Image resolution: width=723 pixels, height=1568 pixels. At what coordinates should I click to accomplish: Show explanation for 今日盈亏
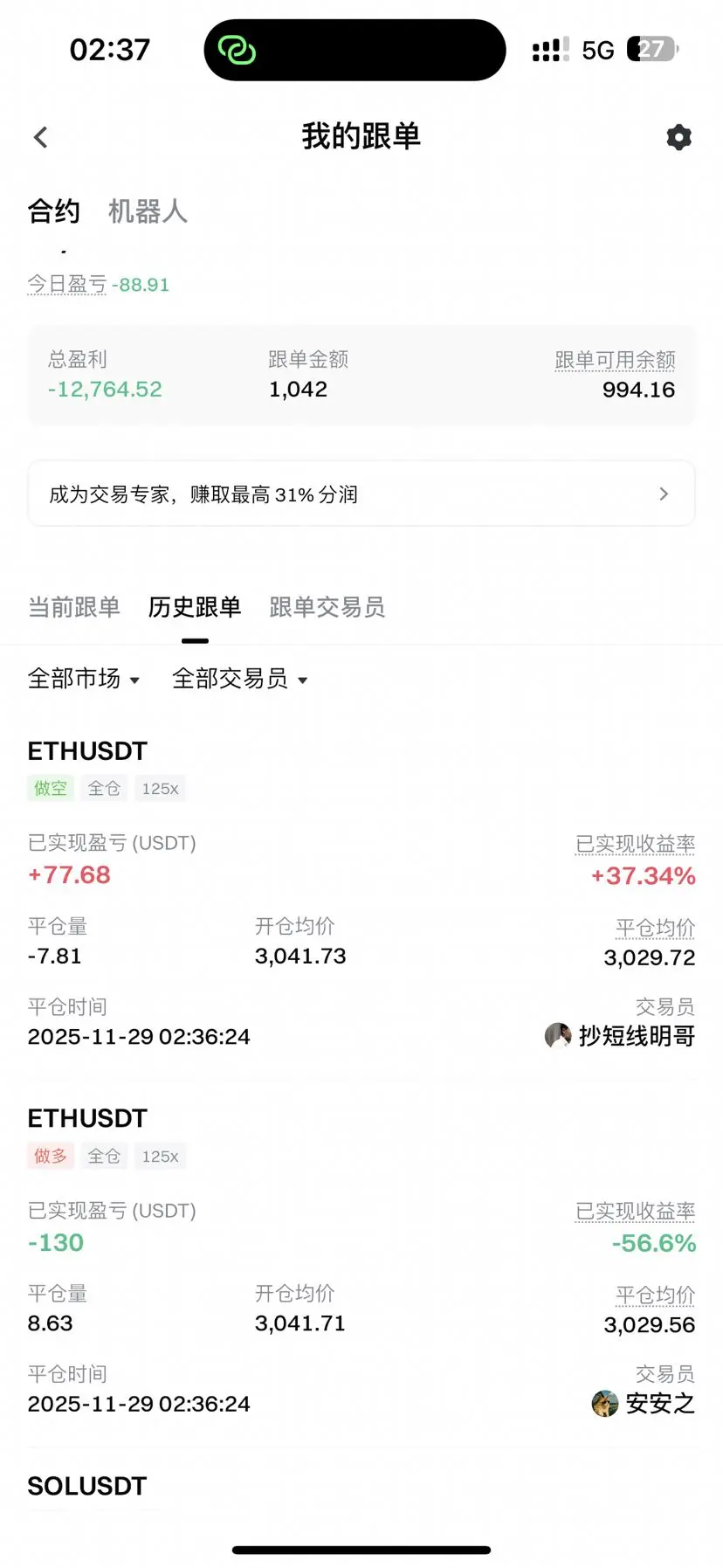[67, 285]
